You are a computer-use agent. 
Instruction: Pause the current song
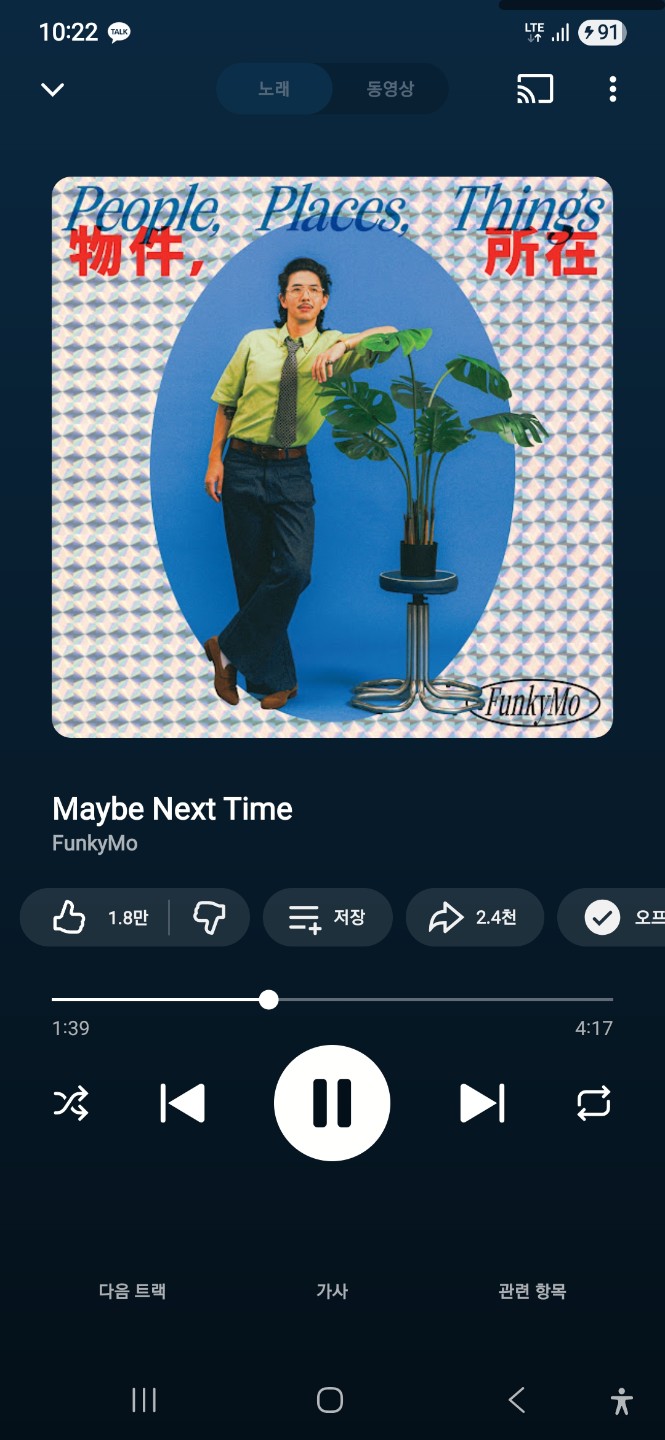pyautogui.click(x=332, y=1103)
